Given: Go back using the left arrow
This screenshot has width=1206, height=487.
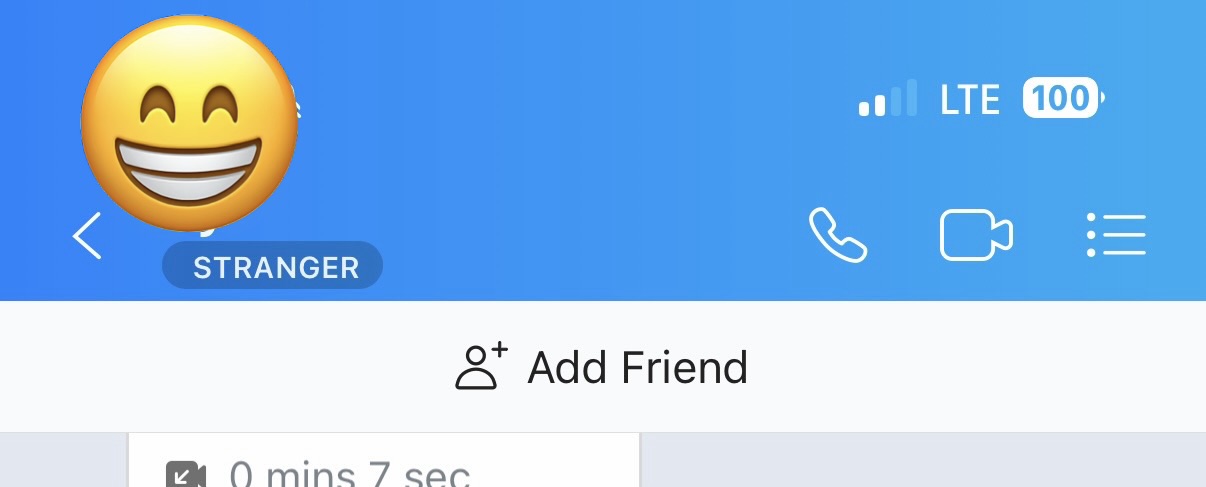Looking at the screenshot, I should coord(87,237).
